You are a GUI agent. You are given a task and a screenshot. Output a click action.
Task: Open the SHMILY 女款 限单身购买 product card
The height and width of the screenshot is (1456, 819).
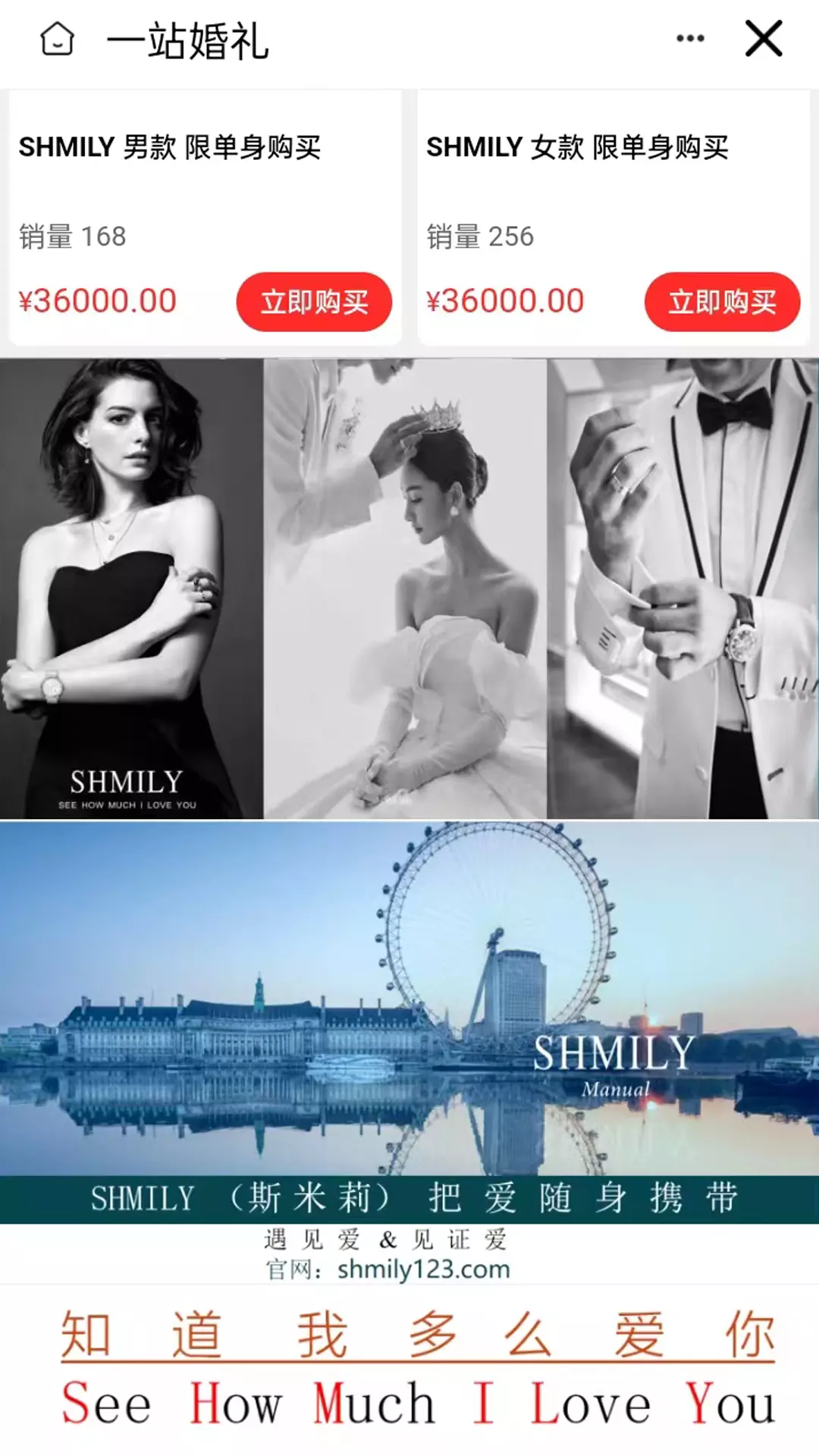pyautogui.click(x=613, y=218)
